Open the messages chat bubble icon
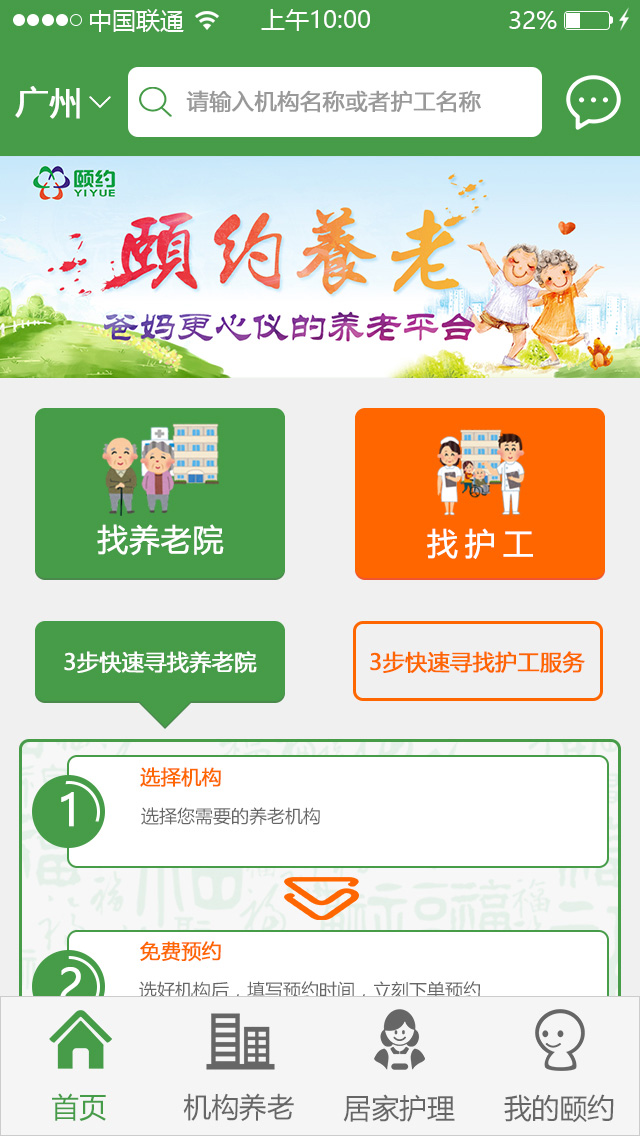Viewport: 640px width, 1136px height. 593,102
